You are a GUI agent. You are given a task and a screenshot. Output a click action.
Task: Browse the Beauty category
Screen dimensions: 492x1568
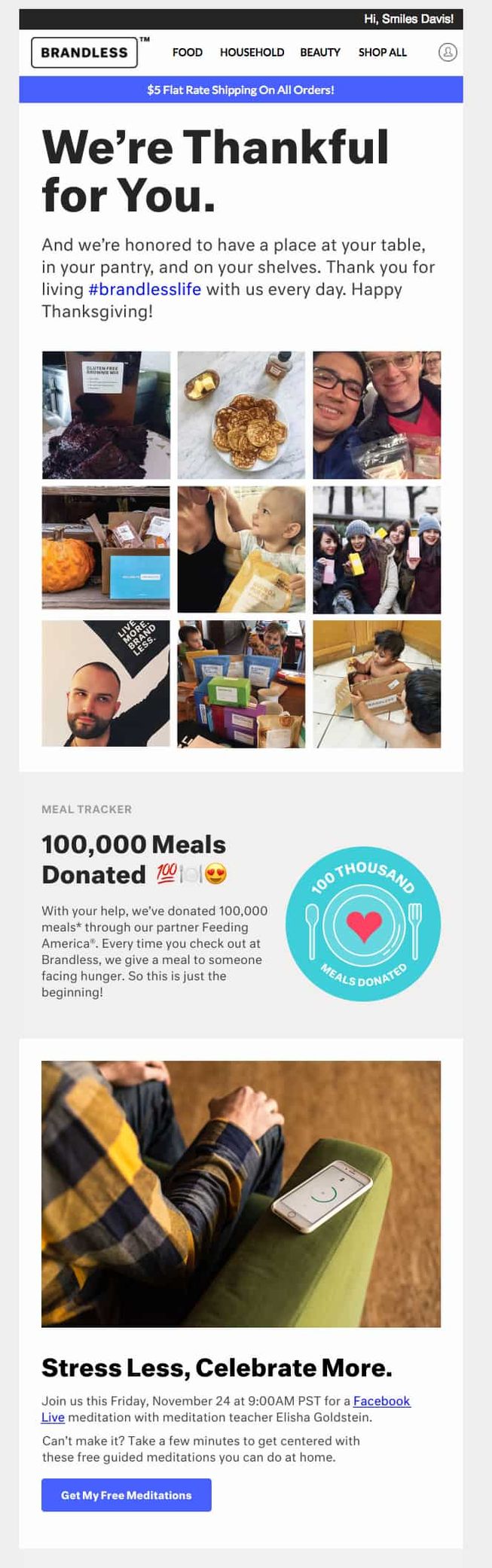pyautogui.click(x=320, y=52)
